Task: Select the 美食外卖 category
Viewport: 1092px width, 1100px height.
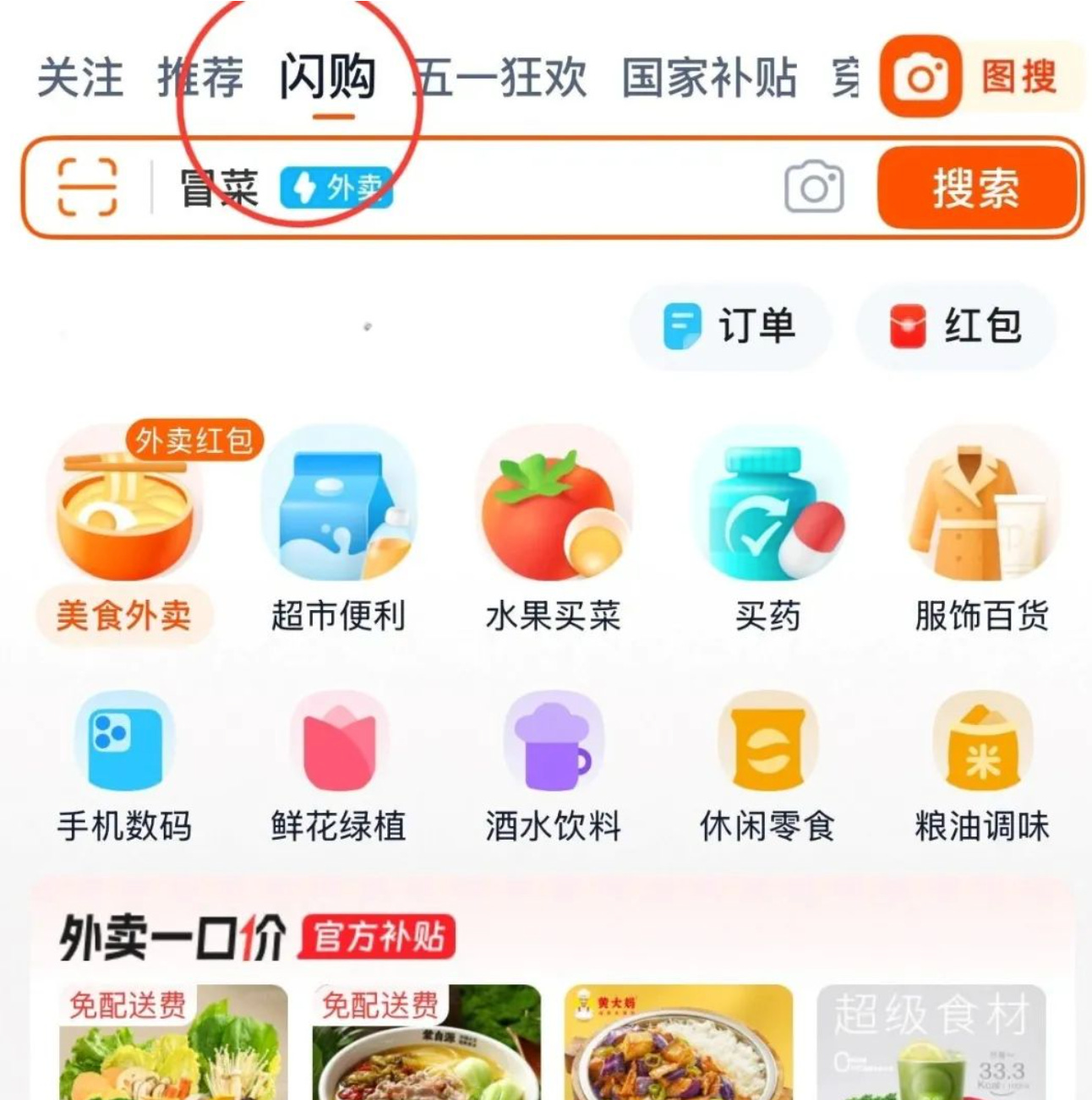Action: point(124,531)
